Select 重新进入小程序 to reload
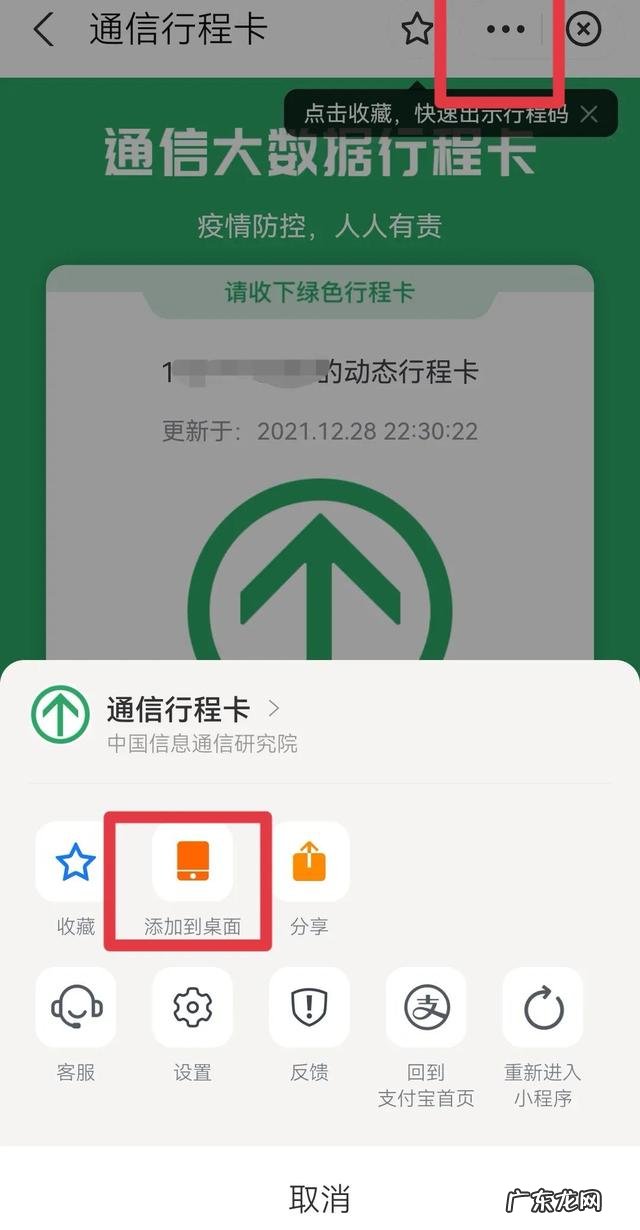 tap(543, 1008)
